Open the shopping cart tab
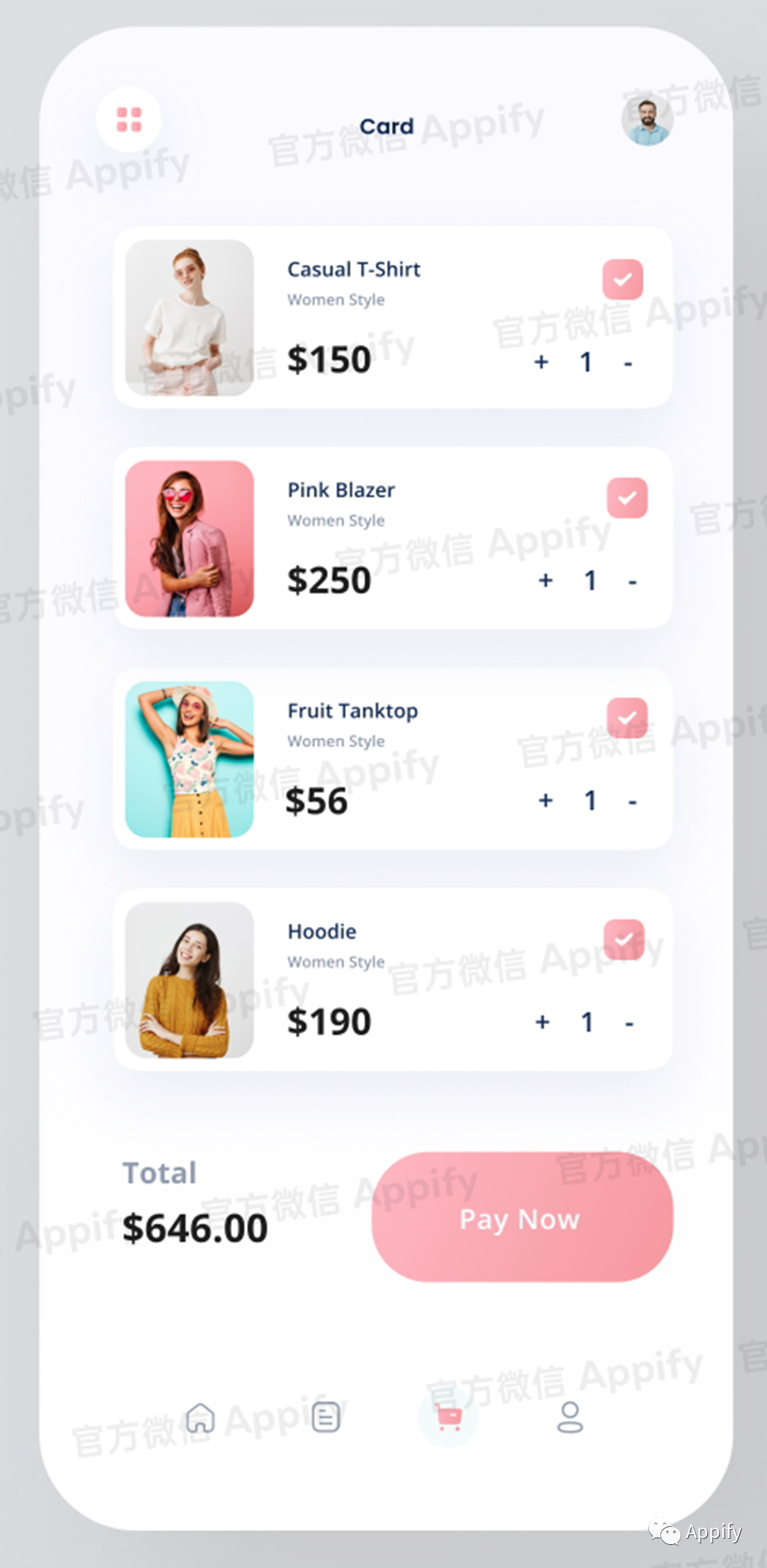Screen dimensions: 767x1568 click(448, 1416)
